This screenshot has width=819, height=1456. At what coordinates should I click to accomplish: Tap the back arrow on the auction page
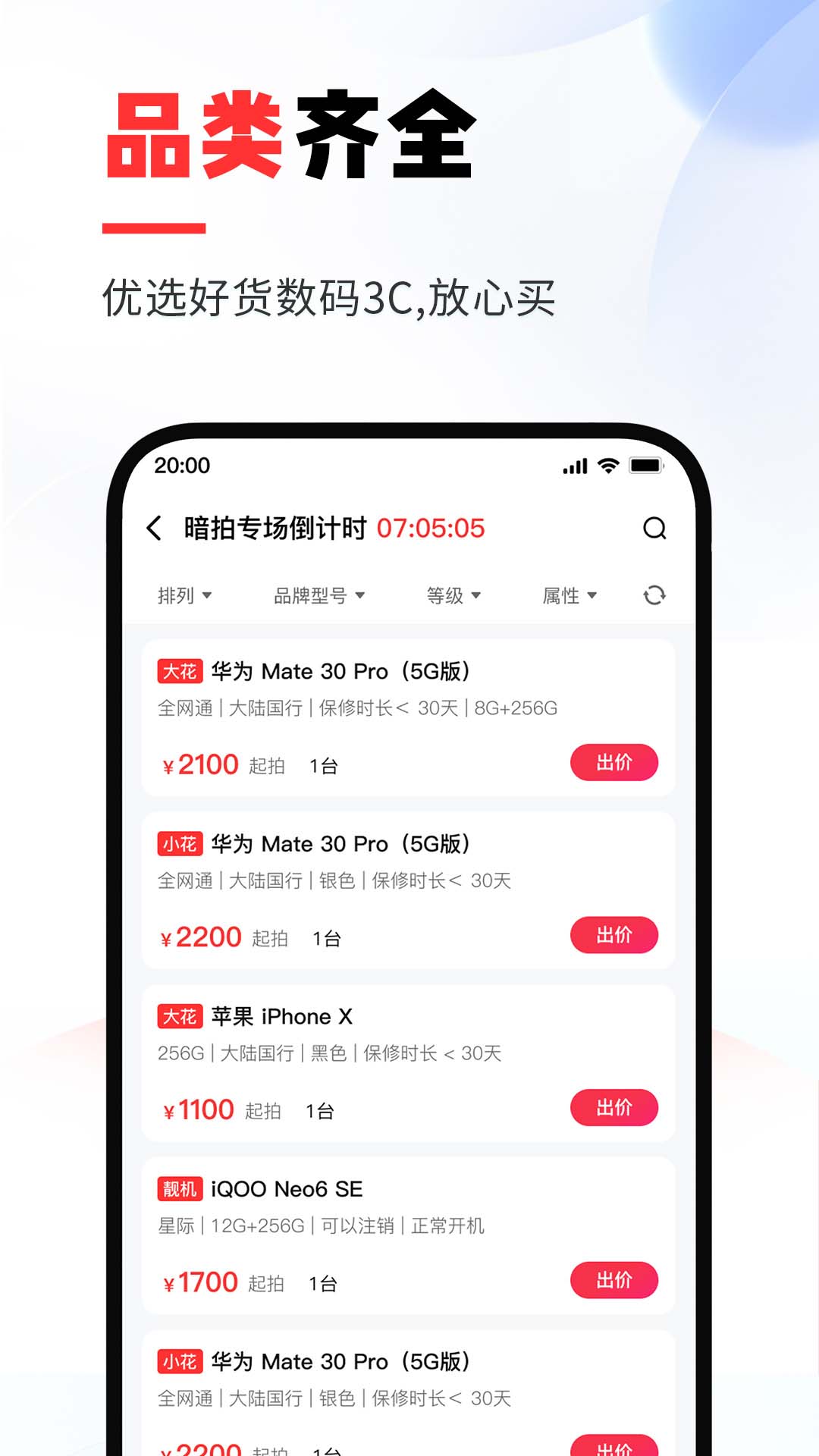(155, 528)
